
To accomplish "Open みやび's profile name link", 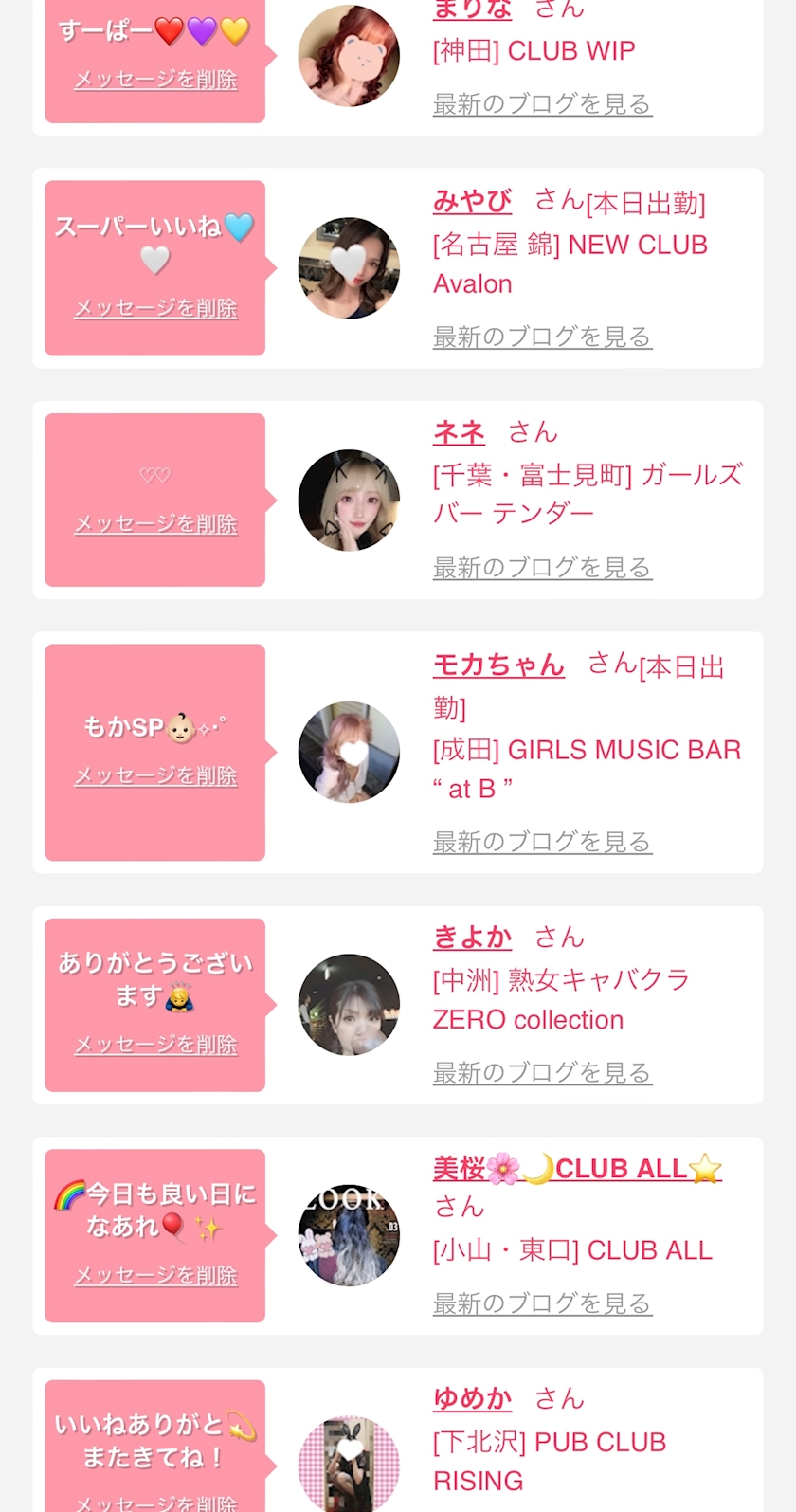I will [x=472, y=202].
